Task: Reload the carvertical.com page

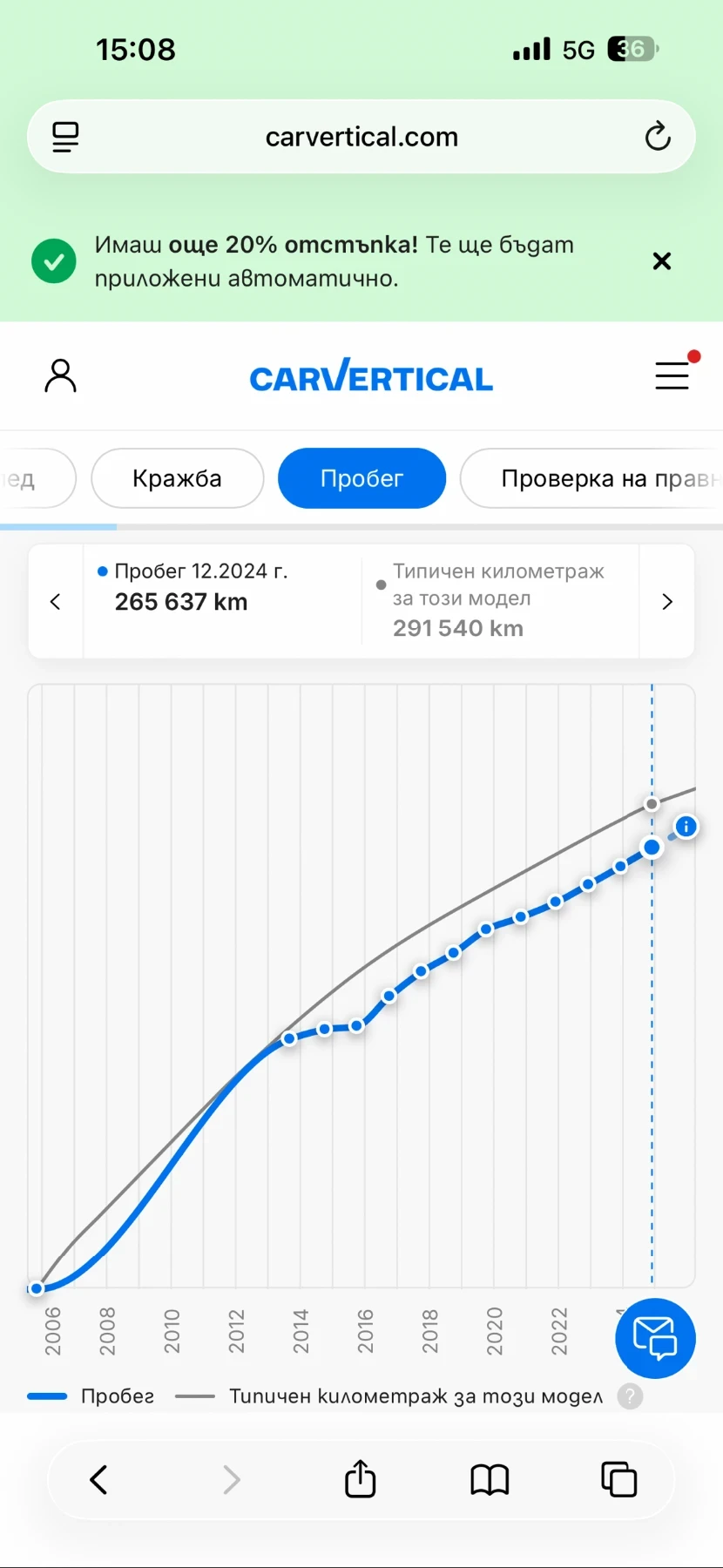Action: tap(657, 137)
